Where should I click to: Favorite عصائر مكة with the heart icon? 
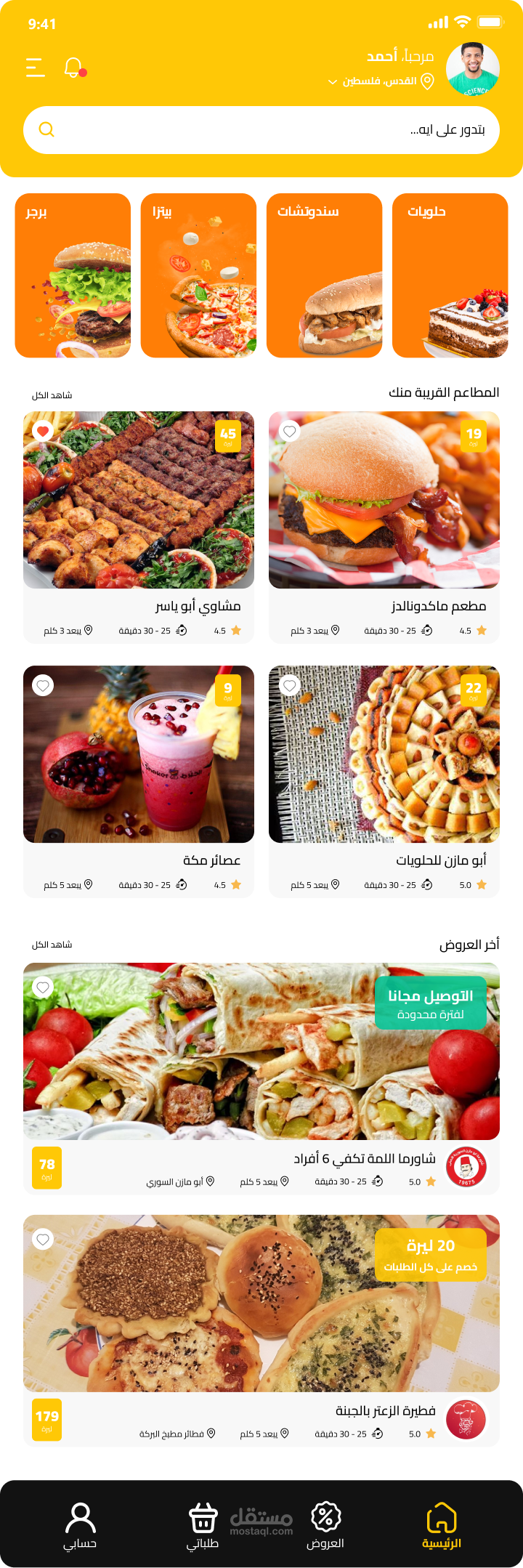tap(43, 685)
